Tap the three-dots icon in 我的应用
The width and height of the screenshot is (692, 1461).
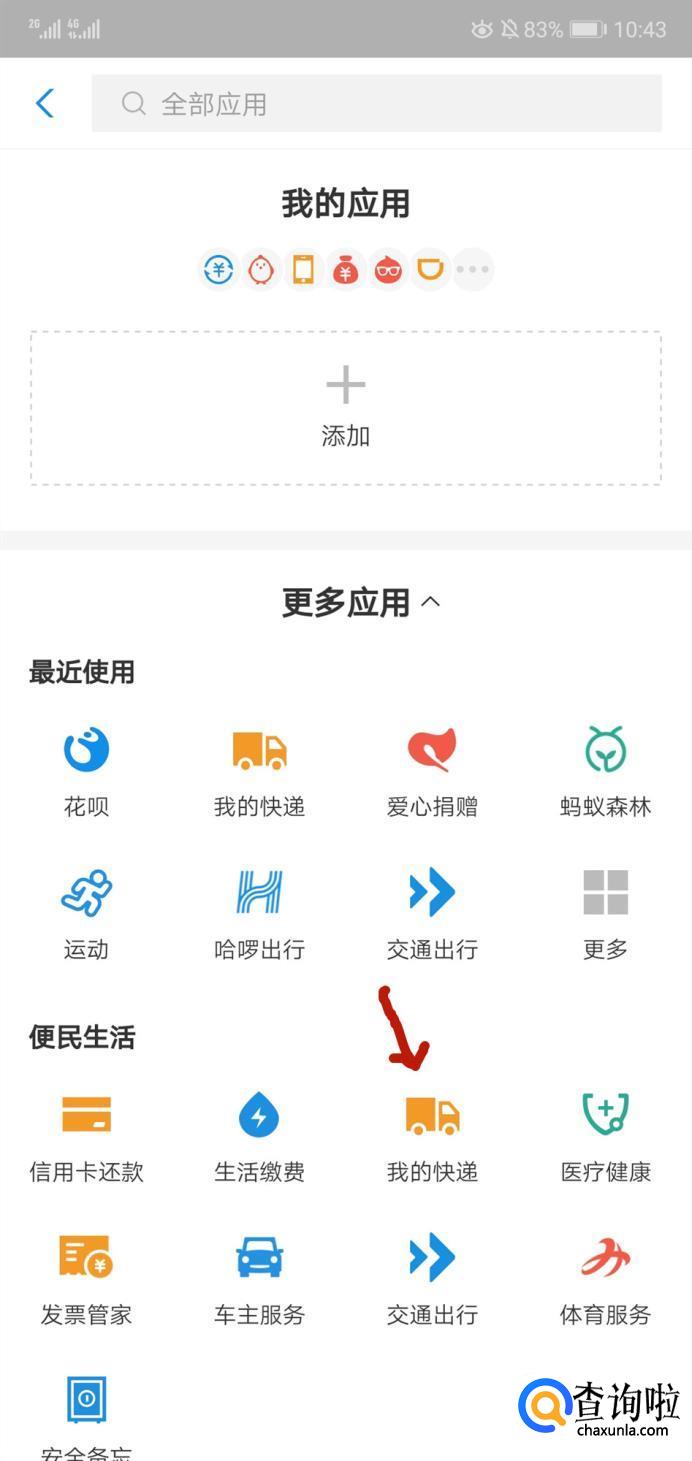click(x=473, y=269)
